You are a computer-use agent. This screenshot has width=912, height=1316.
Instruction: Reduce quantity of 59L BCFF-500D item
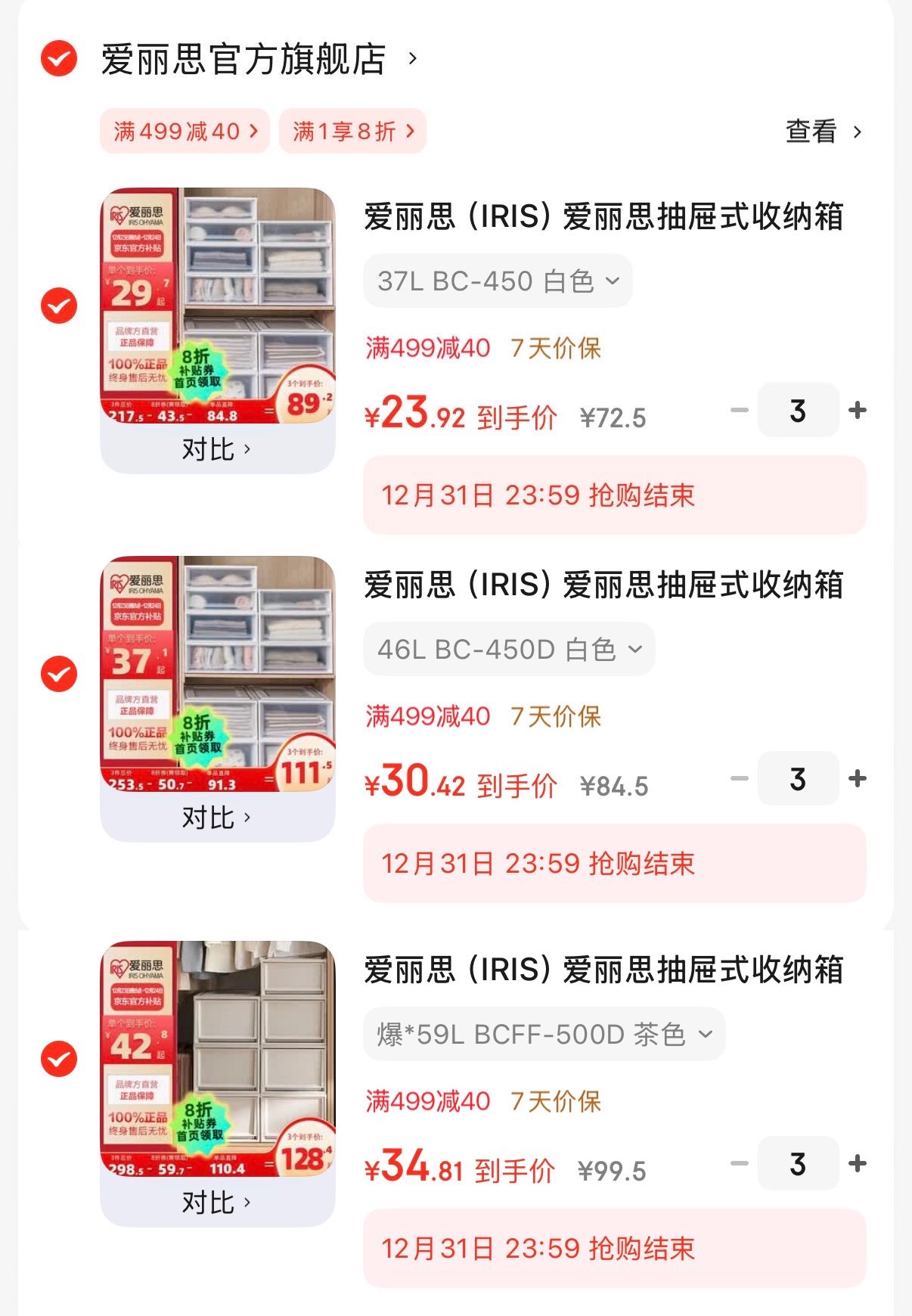[739, 1164]
